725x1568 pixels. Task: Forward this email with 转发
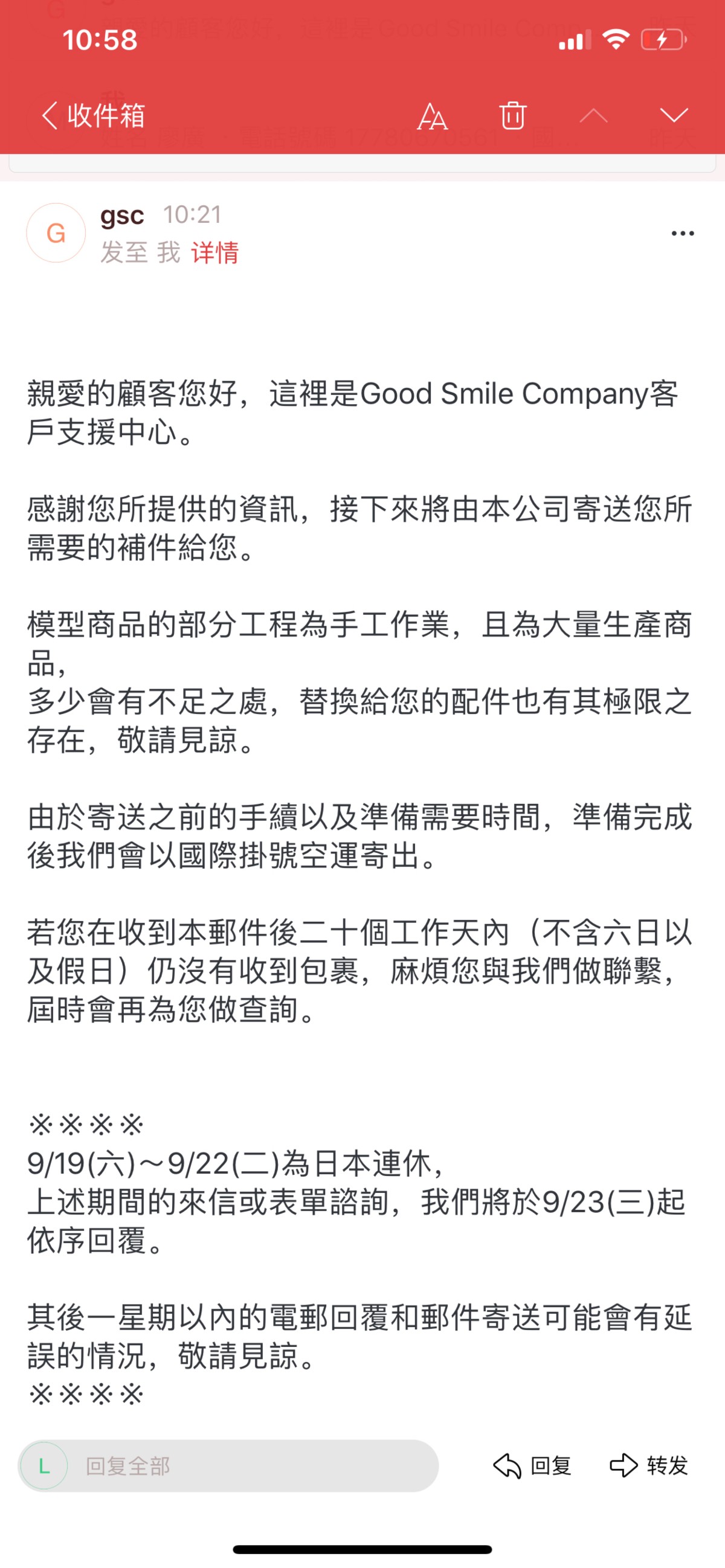click(649, 1466)
